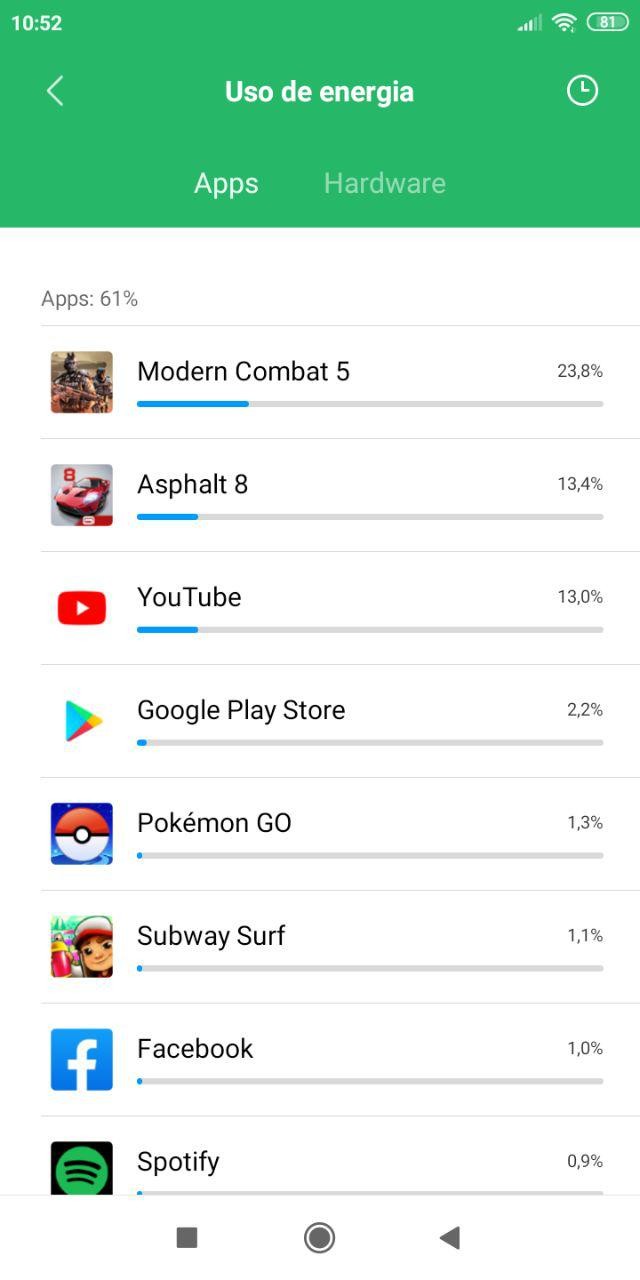Go back using the header arrow
The width and height of the screenshot is (640, 1280).
pos(55,91)
